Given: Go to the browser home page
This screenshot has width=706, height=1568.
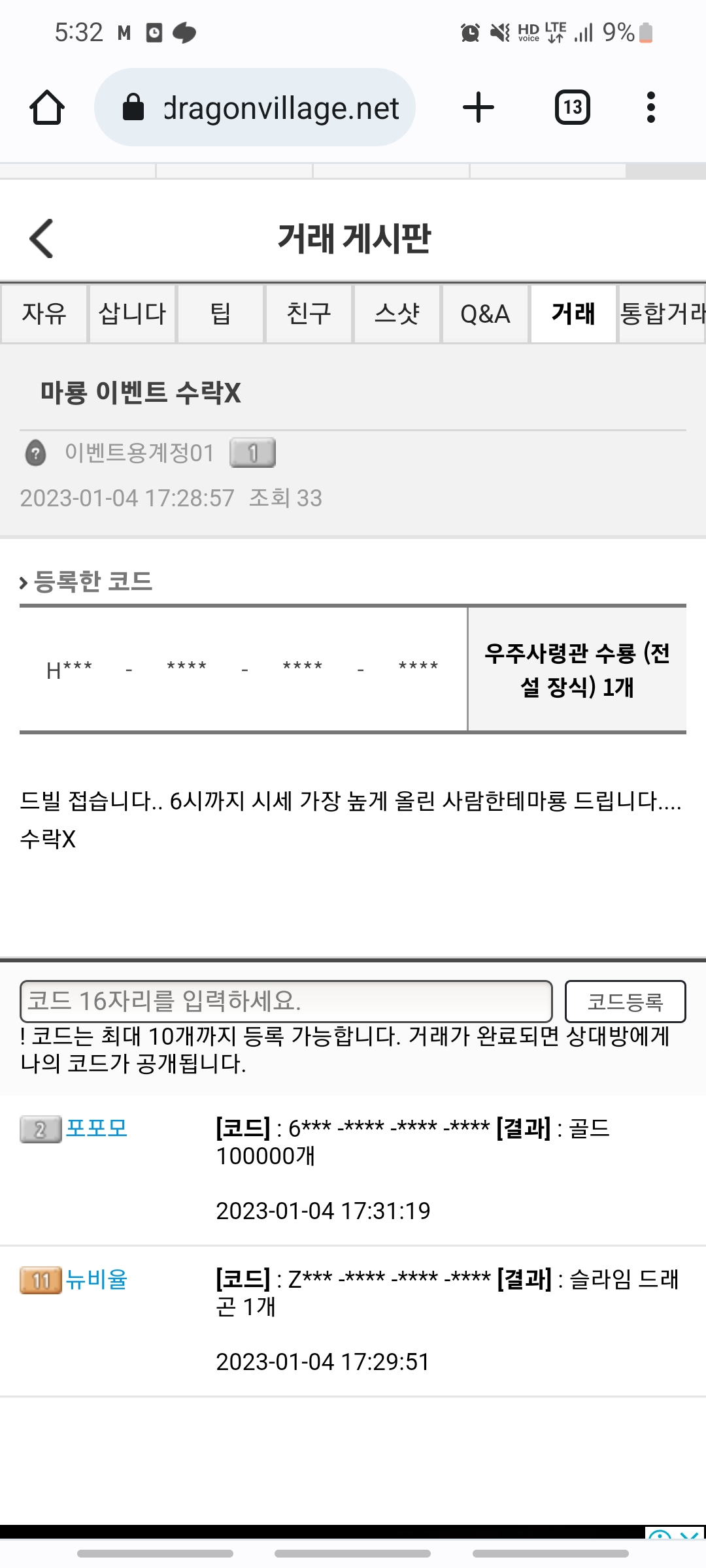Looking at the screenshot, I should 47,107.
